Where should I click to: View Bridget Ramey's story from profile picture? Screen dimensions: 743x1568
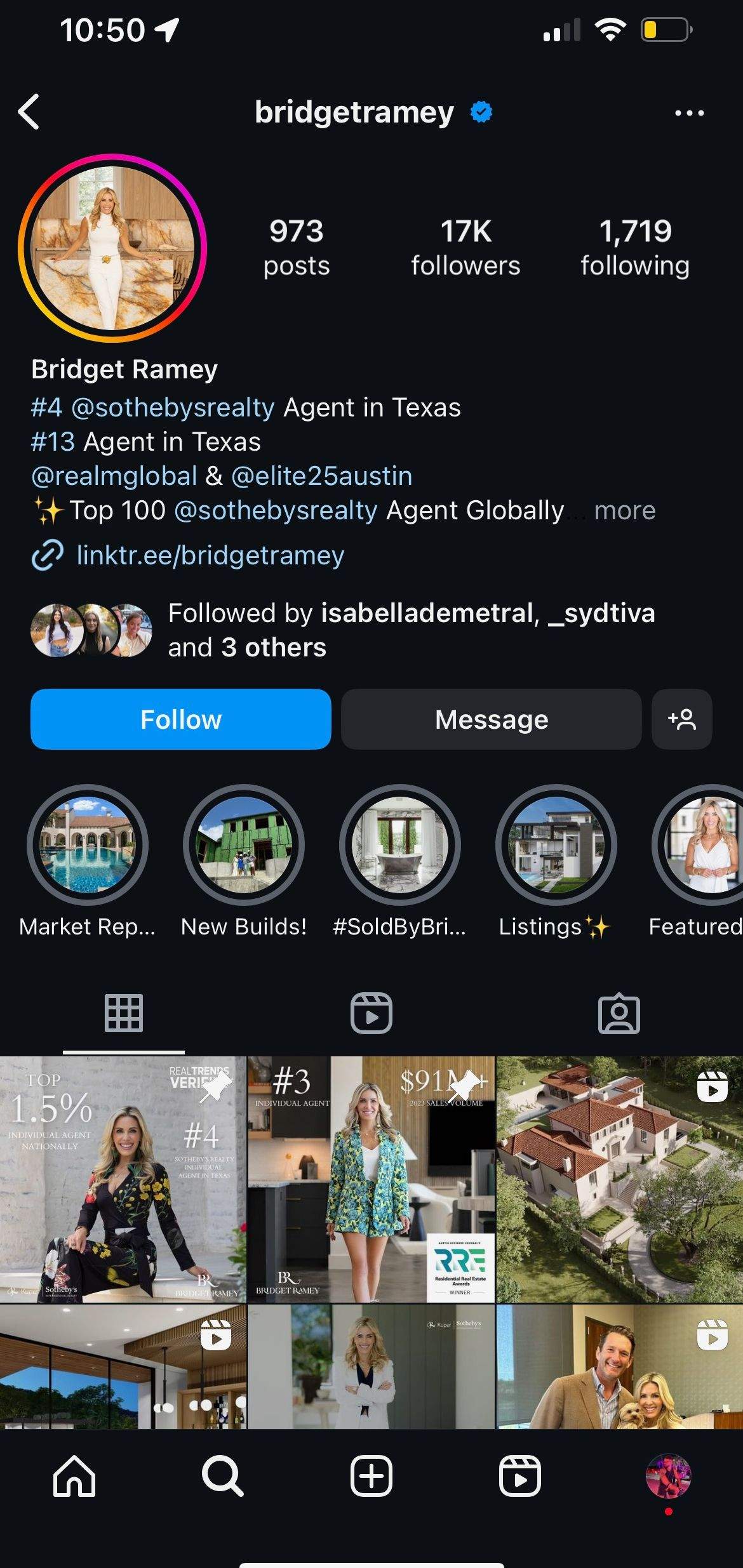[x=113, y=248]
